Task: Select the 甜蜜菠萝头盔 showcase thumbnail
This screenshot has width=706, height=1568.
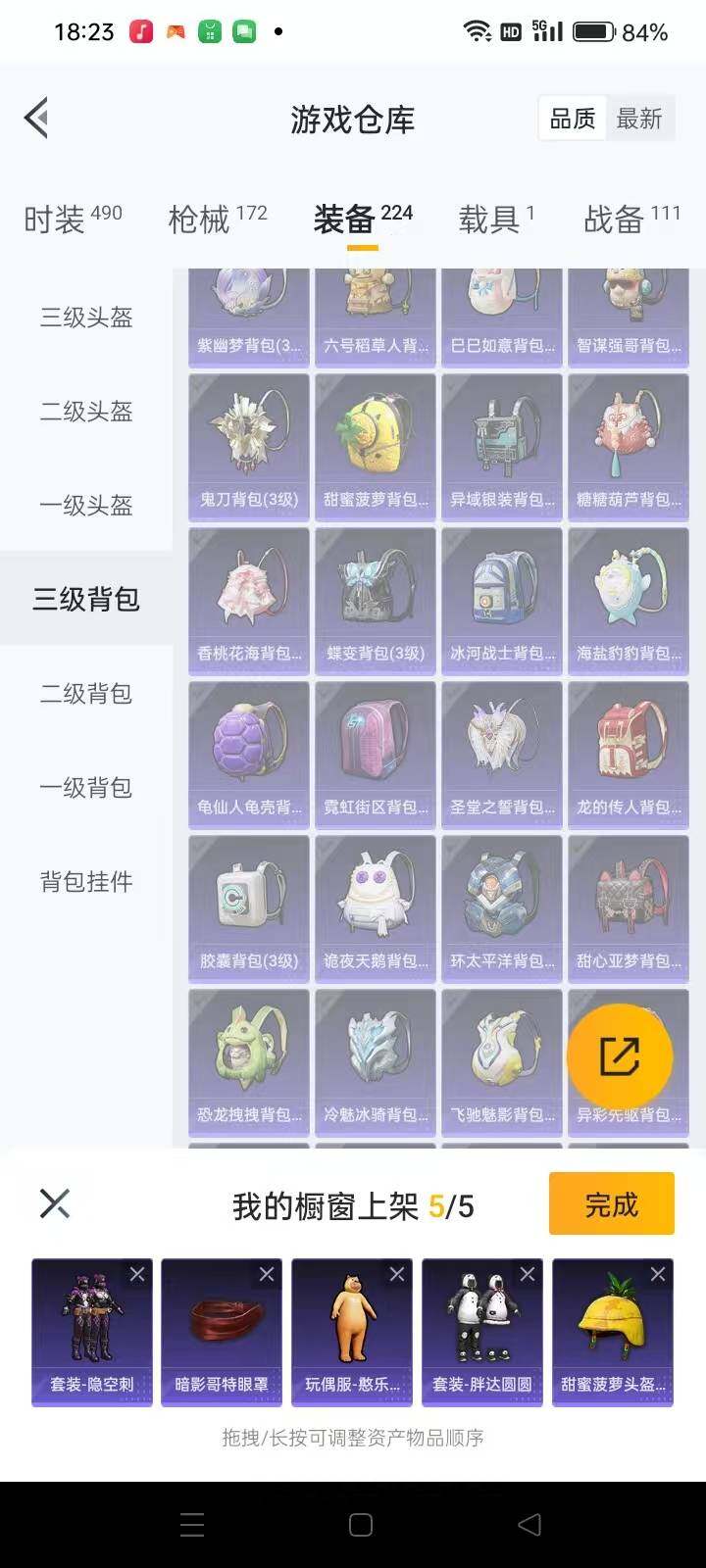Action: pyautogui.click(x=613, y=1331)
